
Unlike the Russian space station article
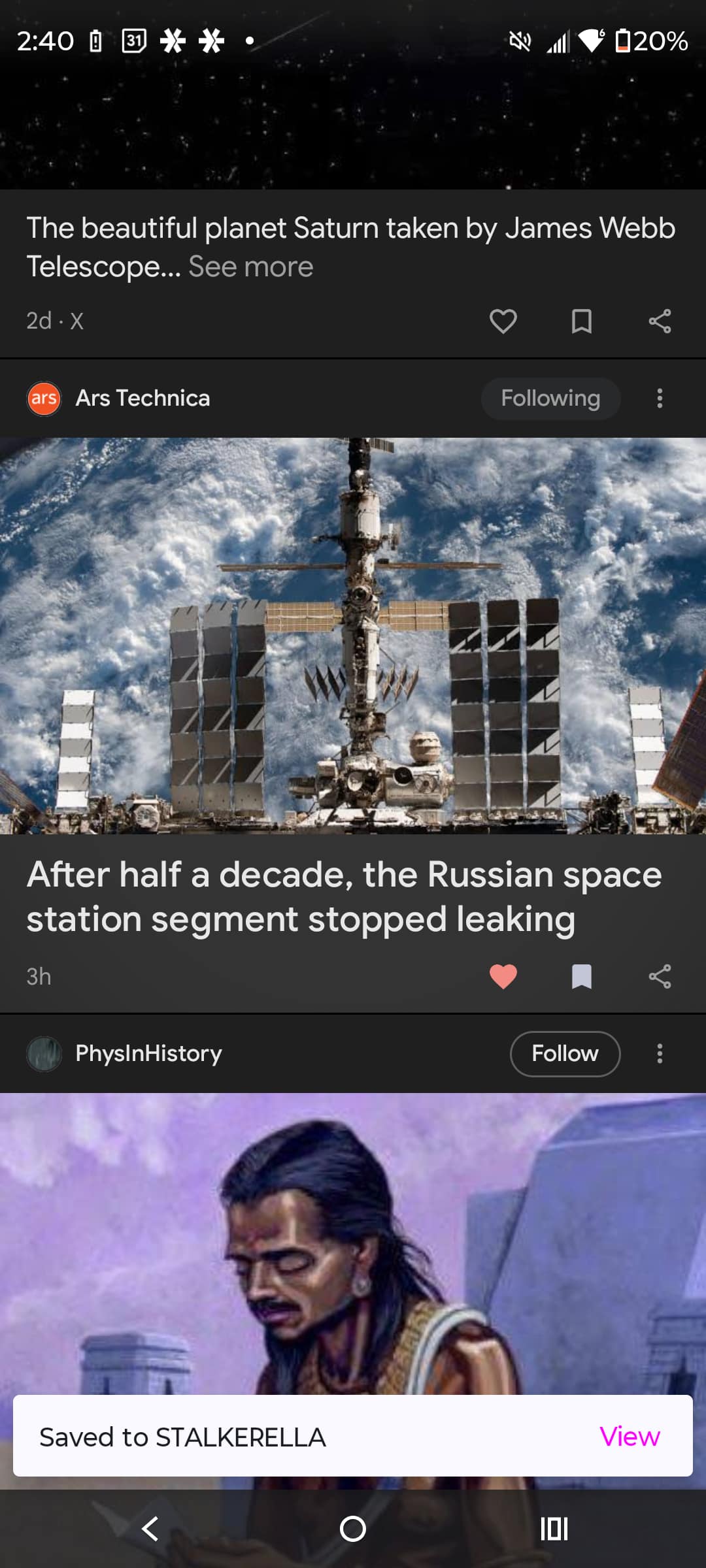[x=503, y=976]
